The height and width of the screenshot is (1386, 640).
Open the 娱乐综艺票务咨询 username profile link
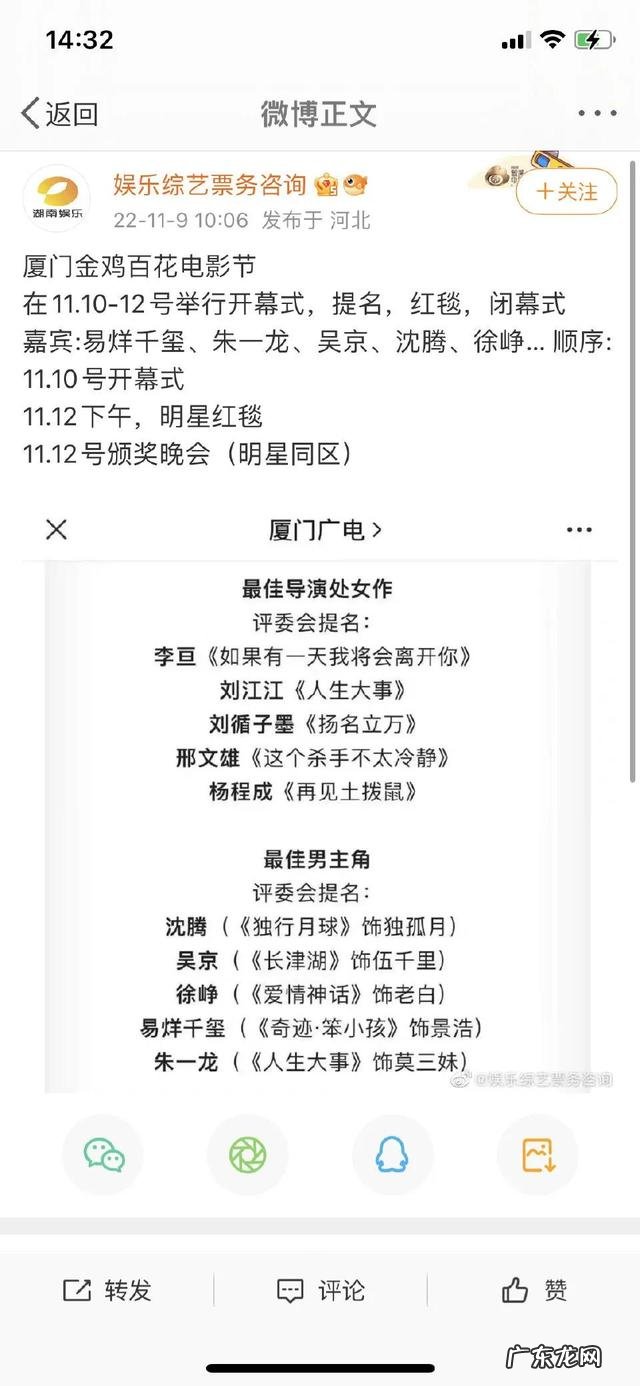click(210, 185)
